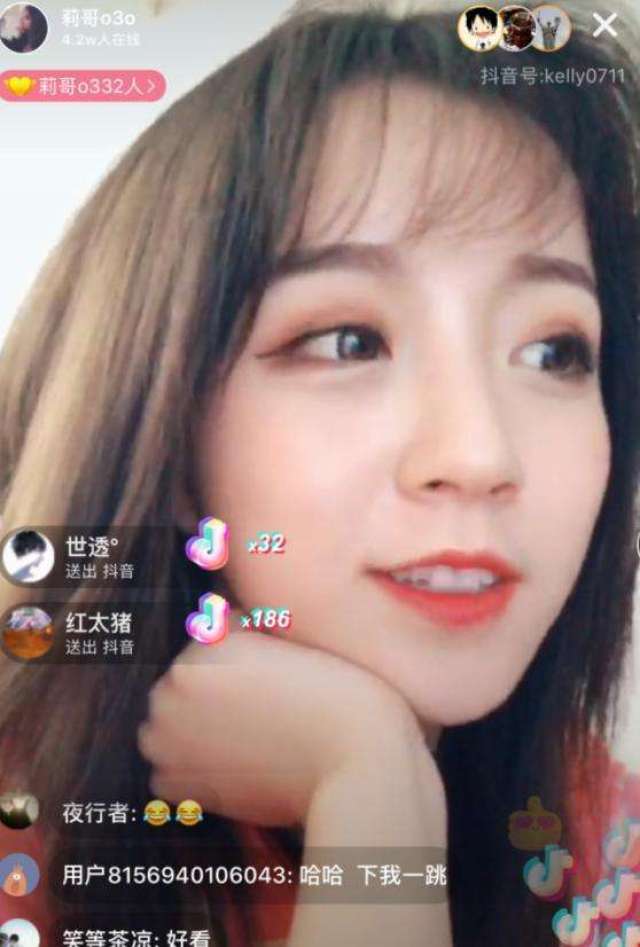
Task: Open the 莉哥o332人 fan club badge
Action: tap(82, 85)
